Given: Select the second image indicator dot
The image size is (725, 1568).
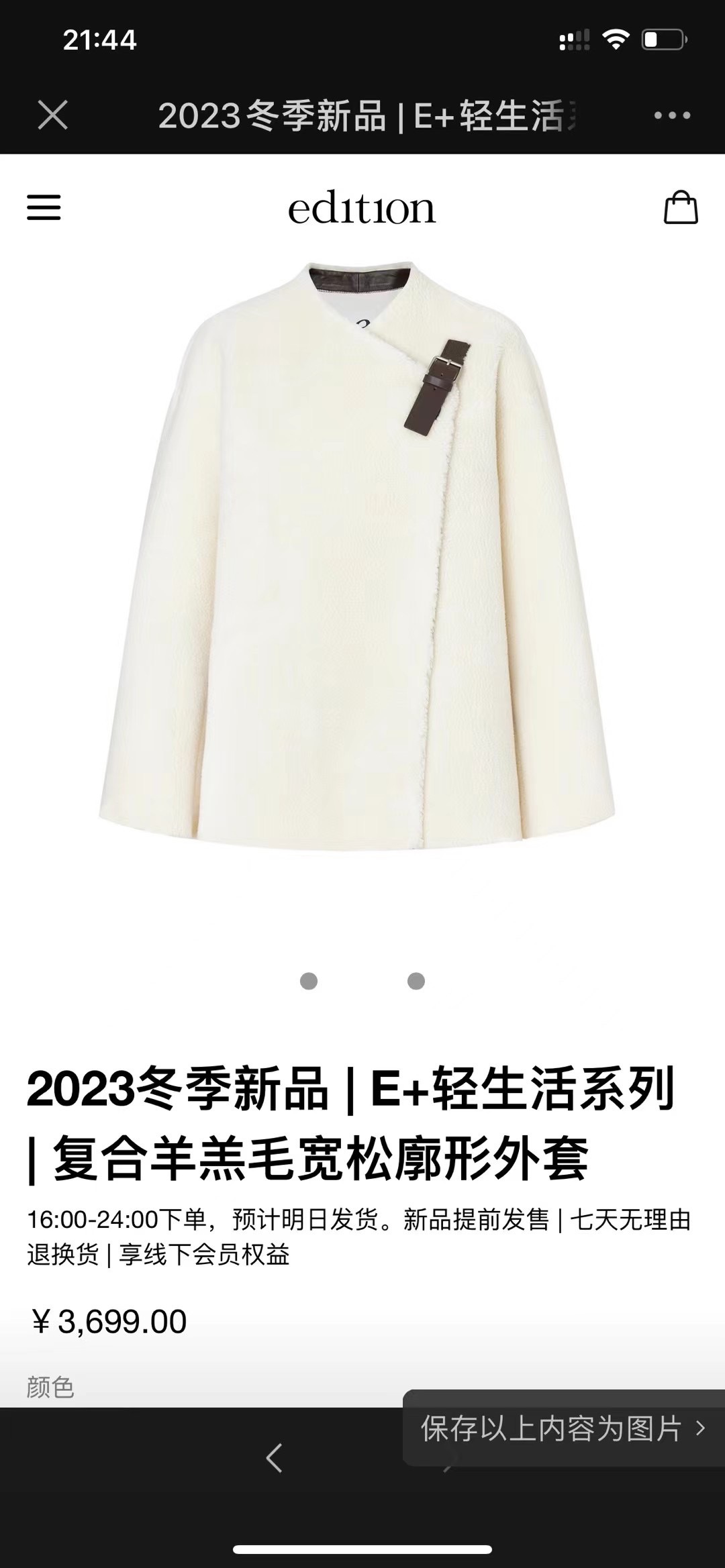Looking at the screenshot, I should (x=416, y=981).
